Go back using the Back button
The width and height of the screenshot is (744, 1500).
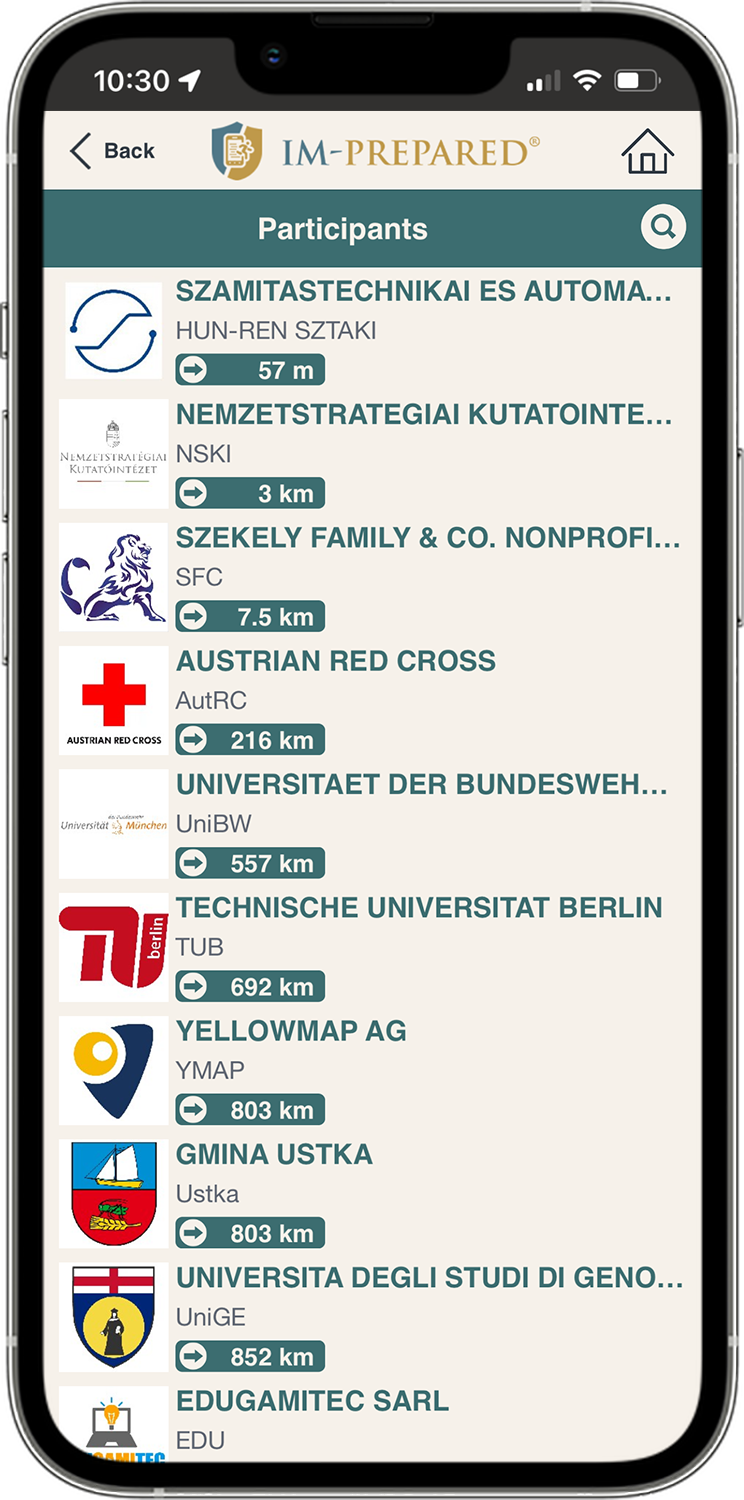tap(112, 151)
